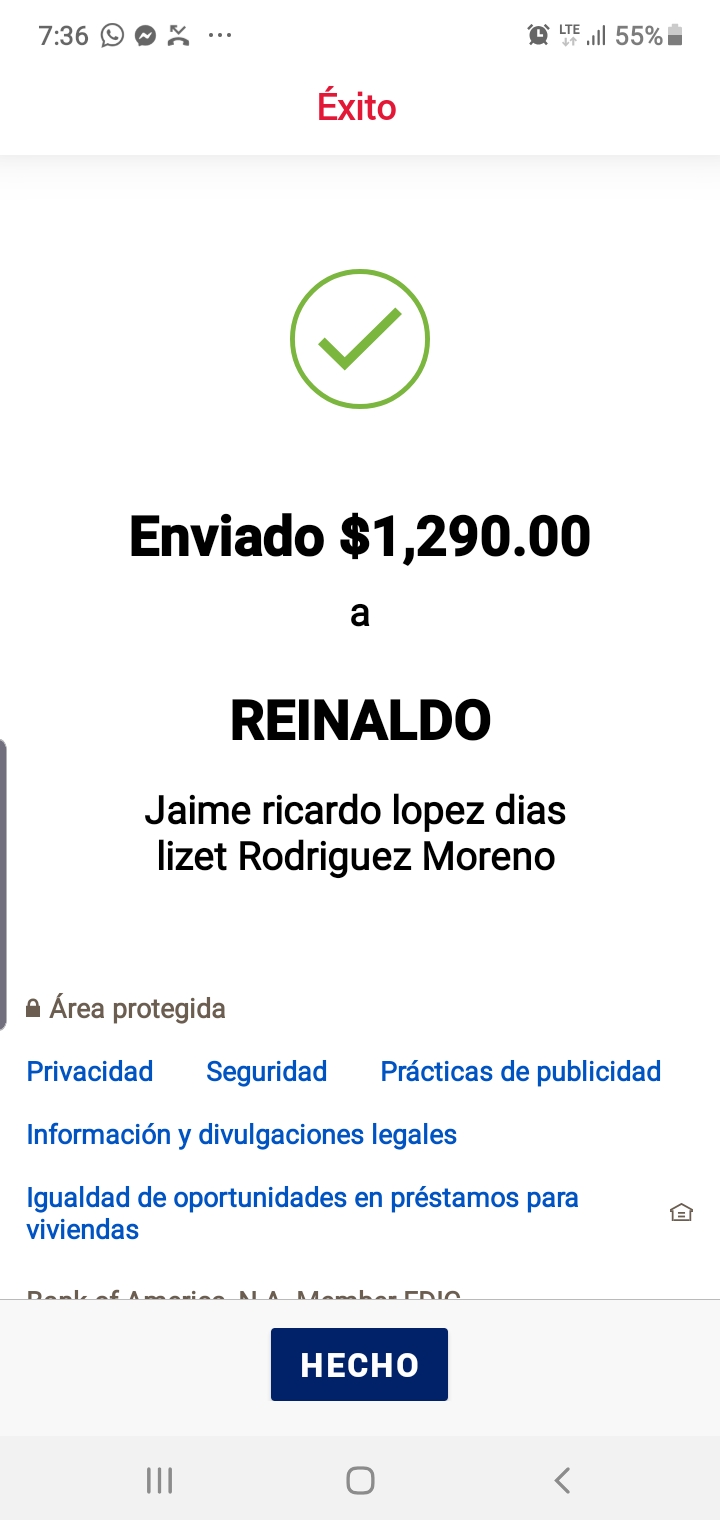Image resolution: width=720 pixels, height=1520 pixels.
Task: Go back using the system back button
Action: click(562, 1480)
